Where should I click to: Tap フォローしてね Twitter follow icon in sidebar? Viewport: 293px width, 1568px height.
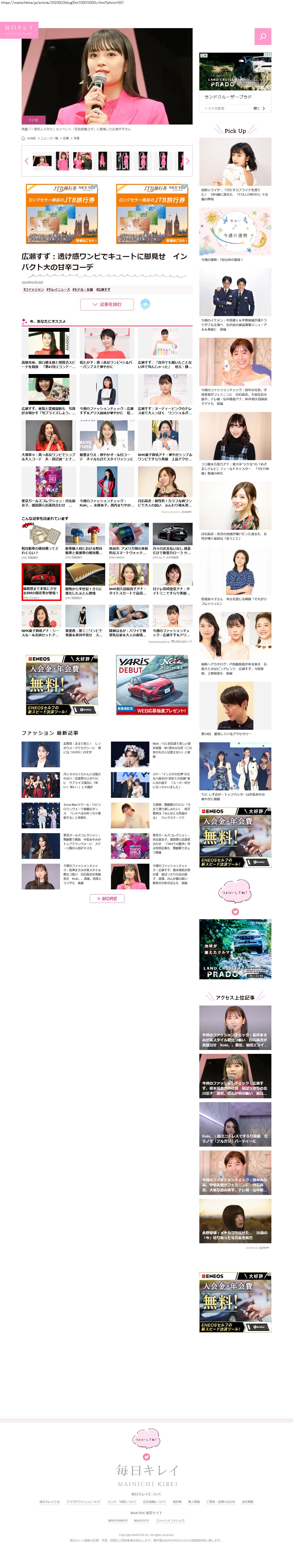(x=235, y=911)
